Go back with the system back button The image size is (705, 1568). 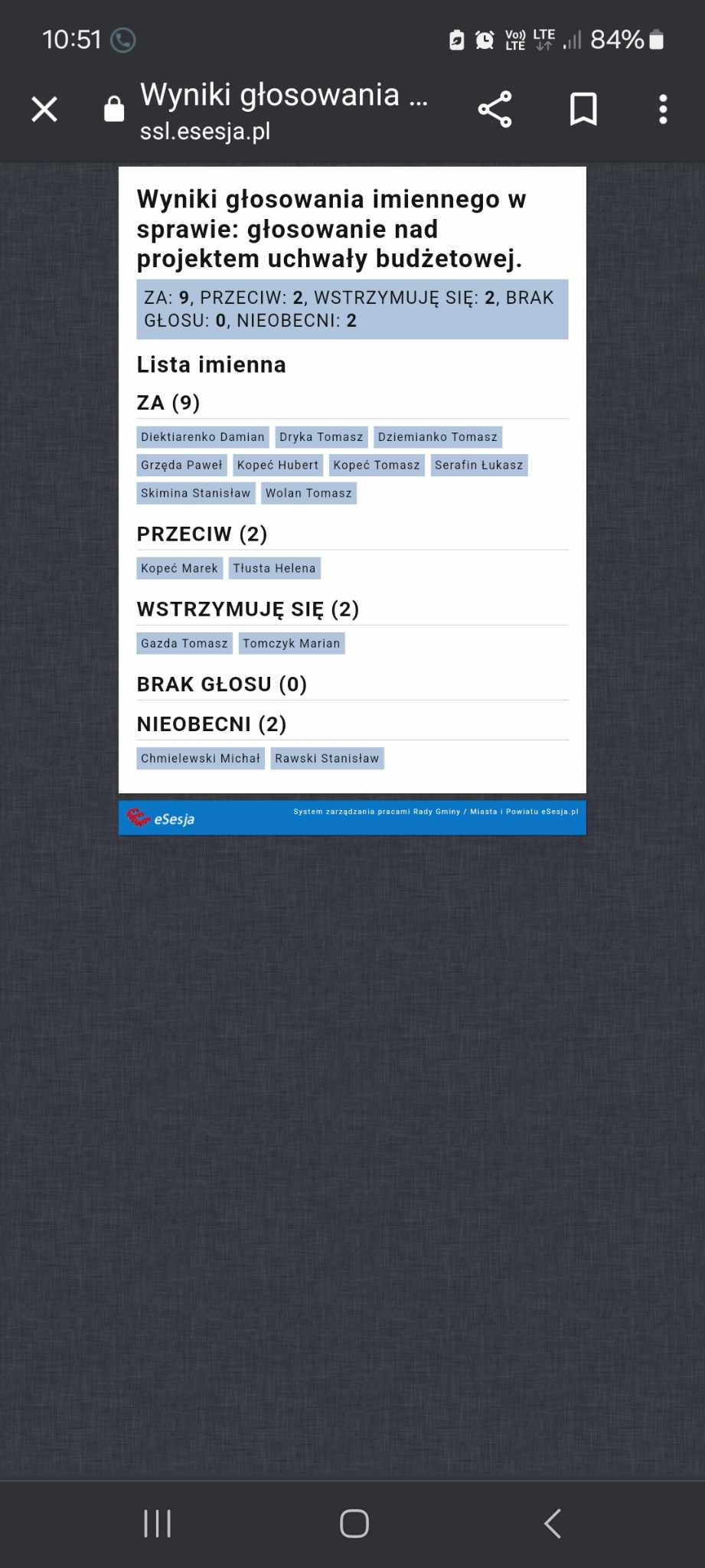[x=553, y=1524]
